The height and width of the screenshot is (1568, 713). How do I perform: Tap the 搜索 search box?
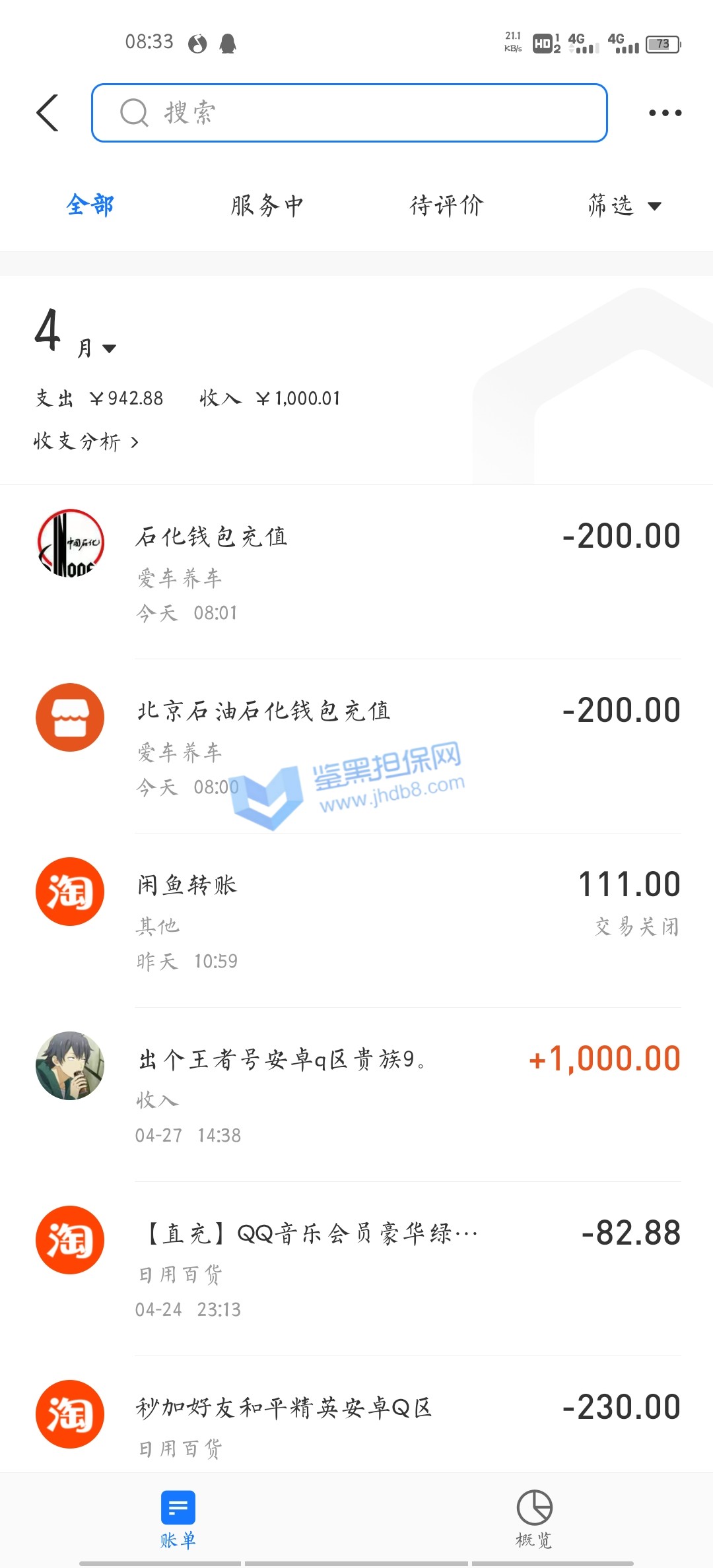click(x=349, y=113)
